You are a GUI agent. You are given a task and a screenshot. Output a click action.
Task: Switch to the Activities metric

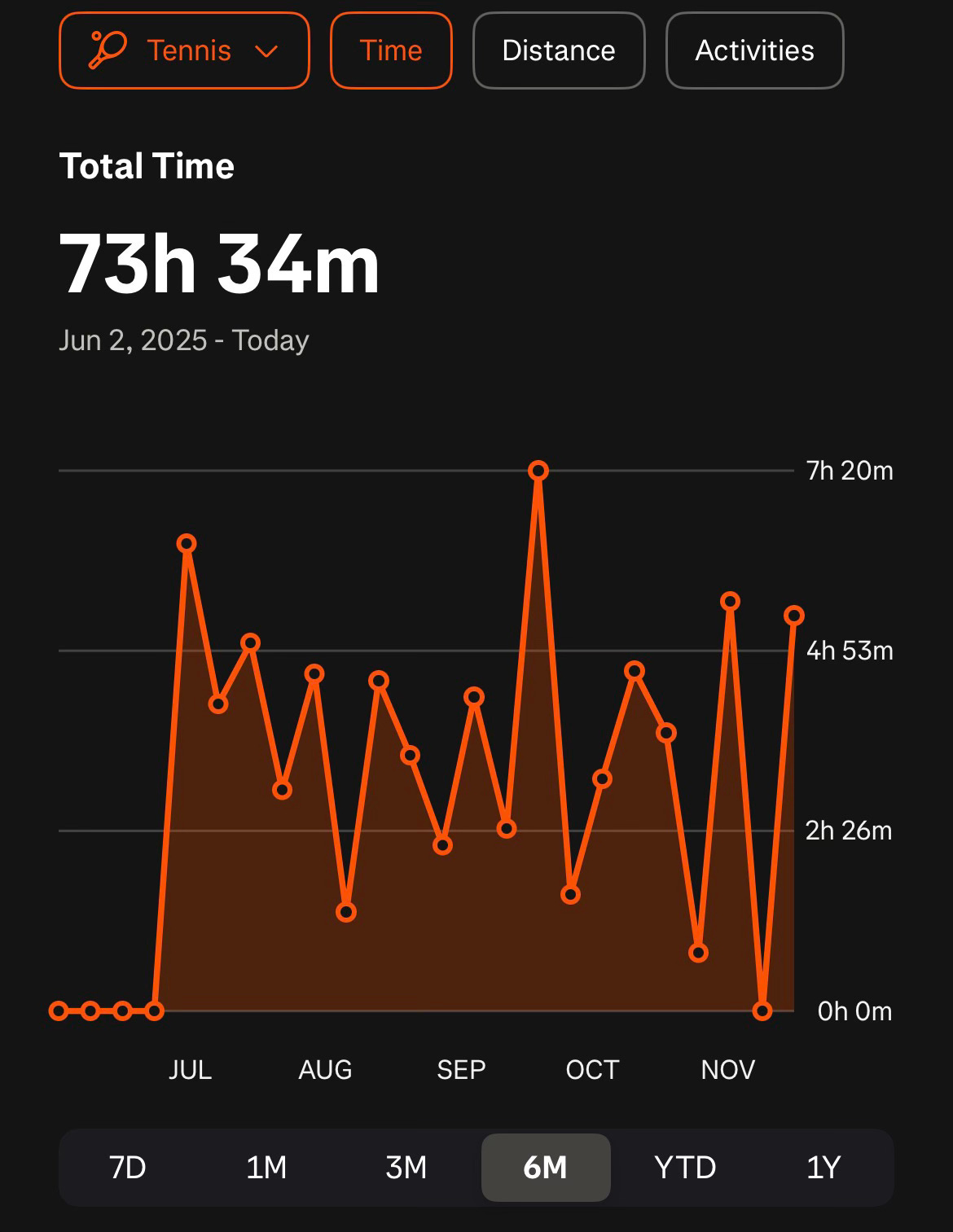coord(754,50)
